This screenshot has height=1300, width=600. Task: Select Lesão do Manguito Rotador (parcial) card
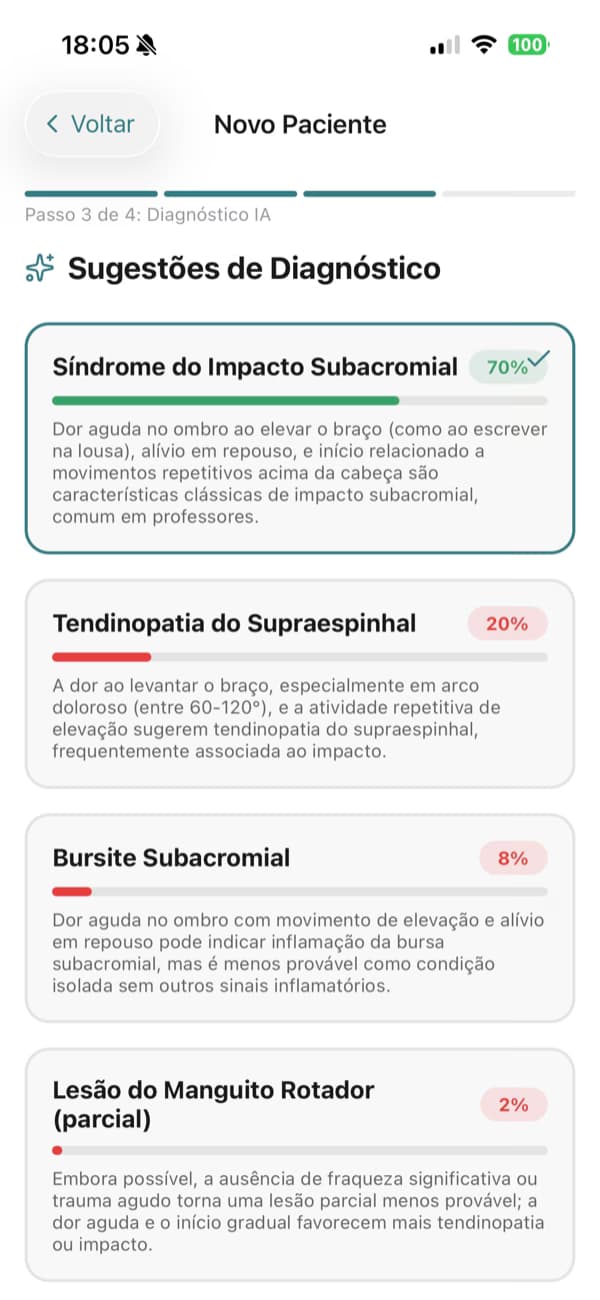[x=299, y=1164]
